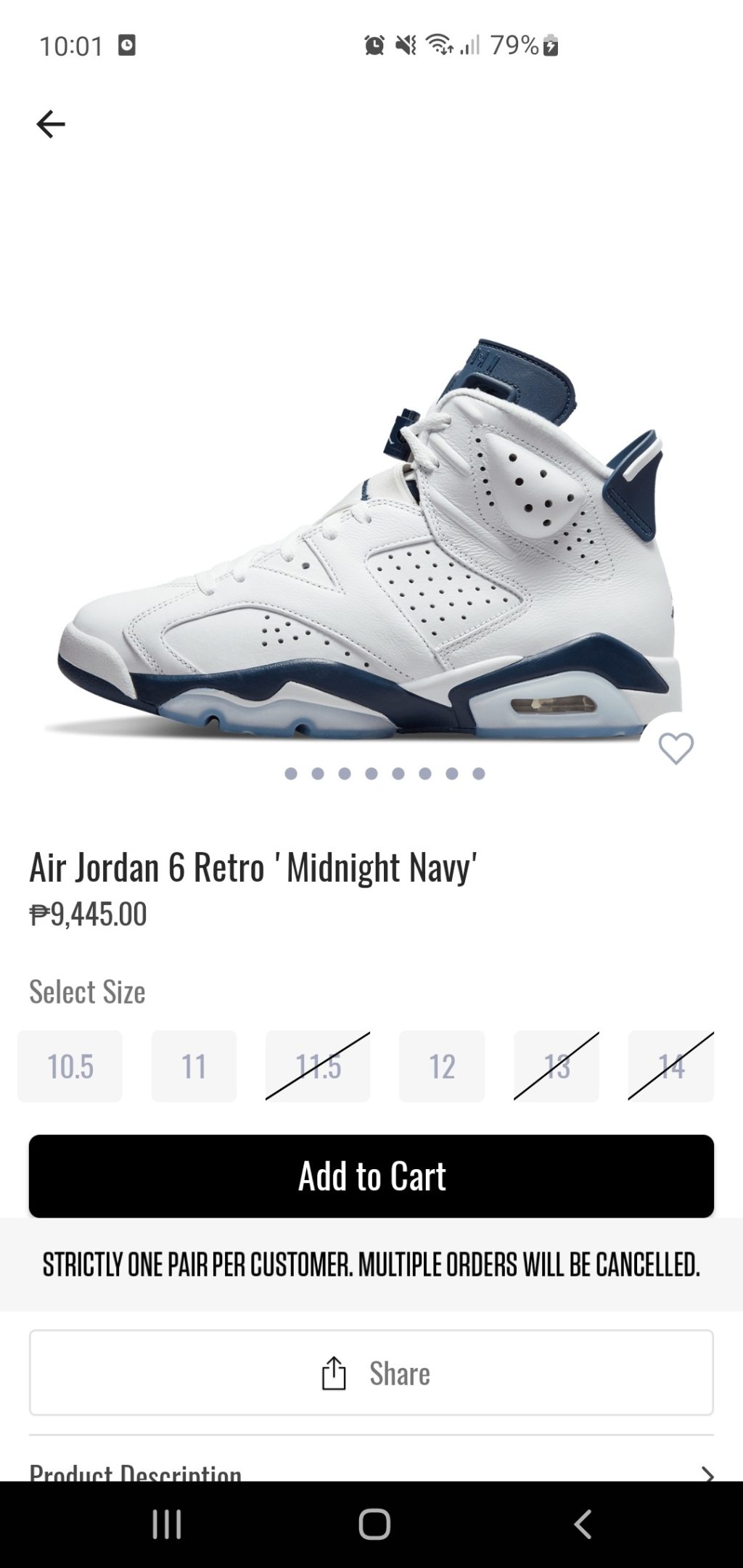Image resolution: width=743 pixels, height=1568 pixels.
Task: Tap the Add to Cart button
Action: 371,1176
